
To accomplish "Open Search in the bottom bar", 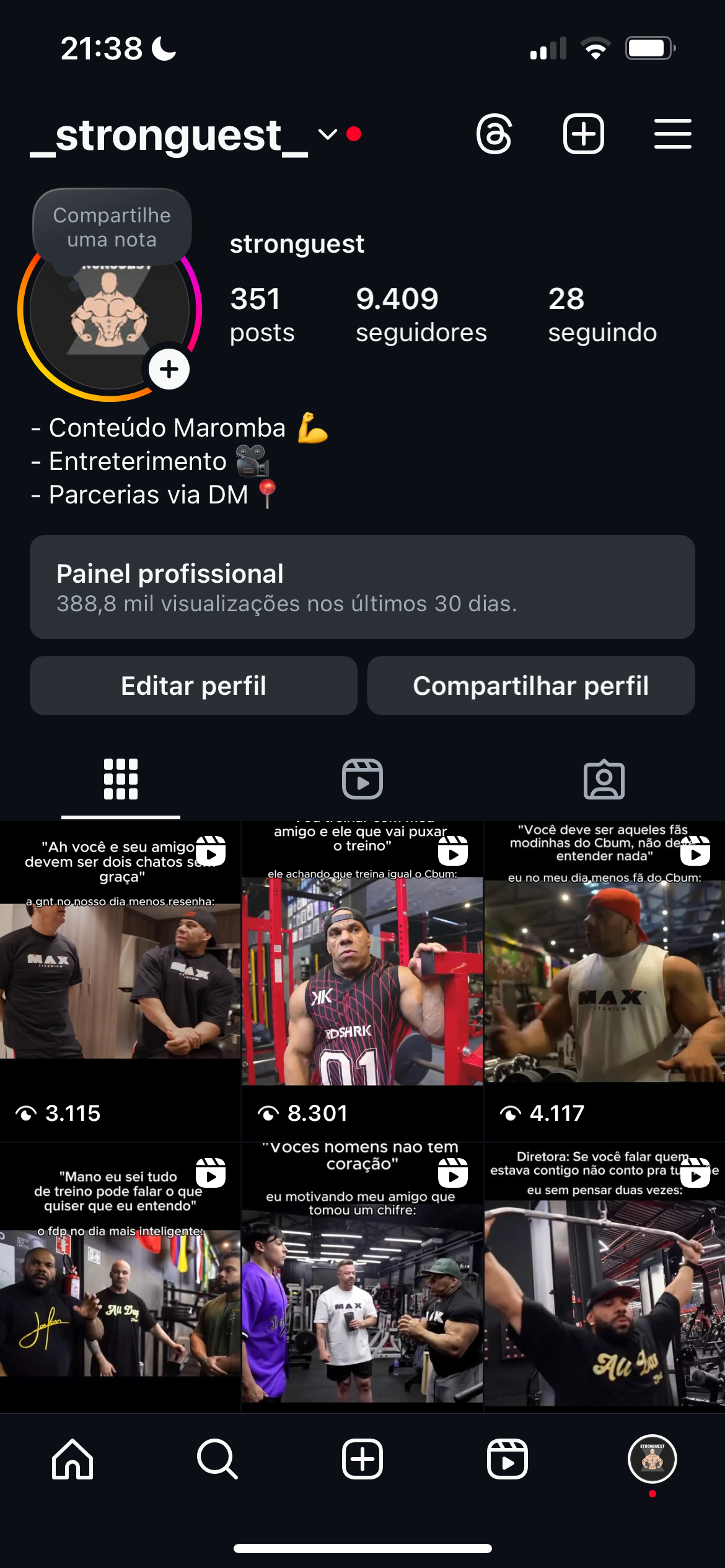I will [217, 1459].
